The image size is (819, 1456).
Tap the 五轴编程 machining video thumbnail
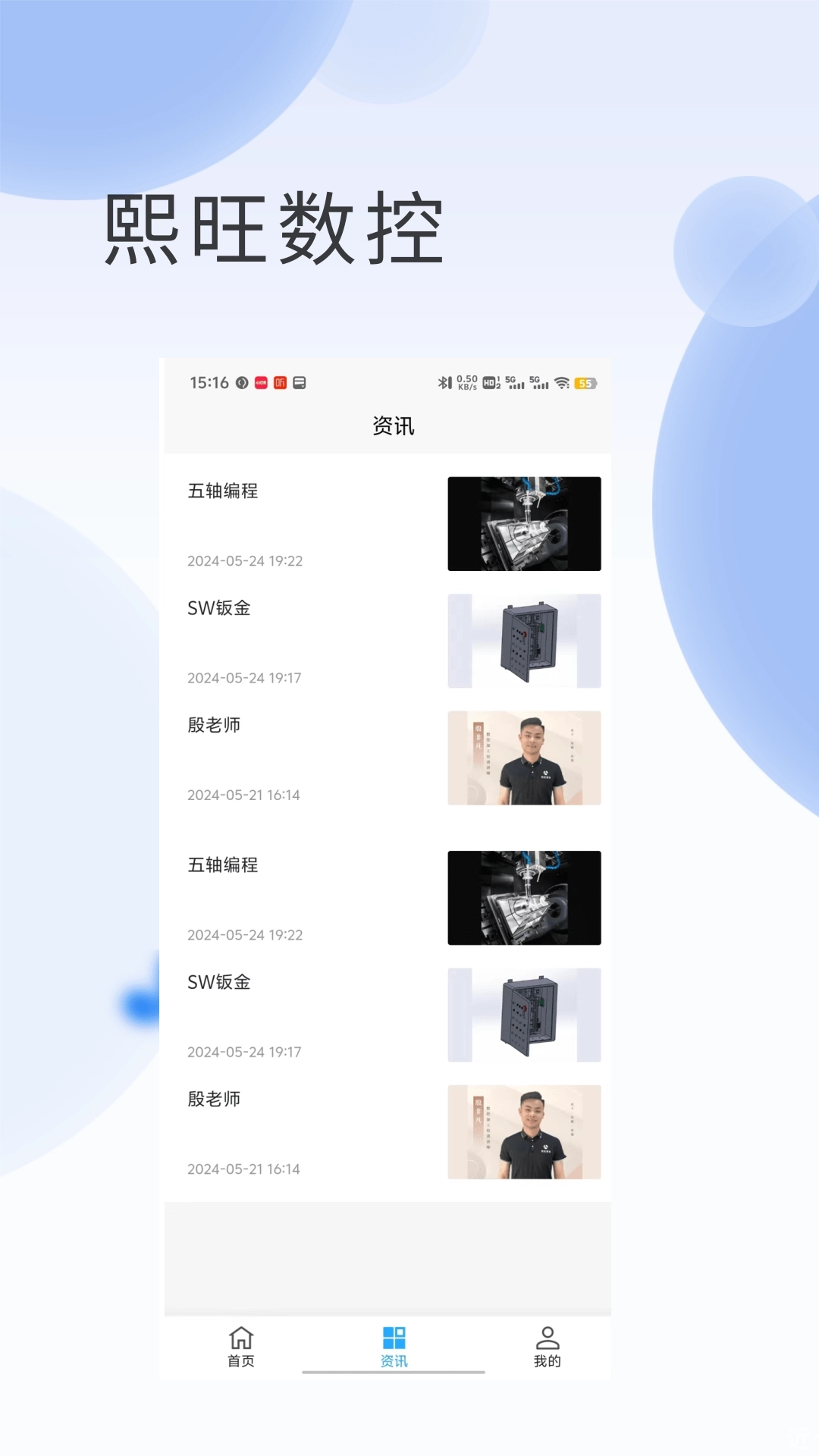524,523
